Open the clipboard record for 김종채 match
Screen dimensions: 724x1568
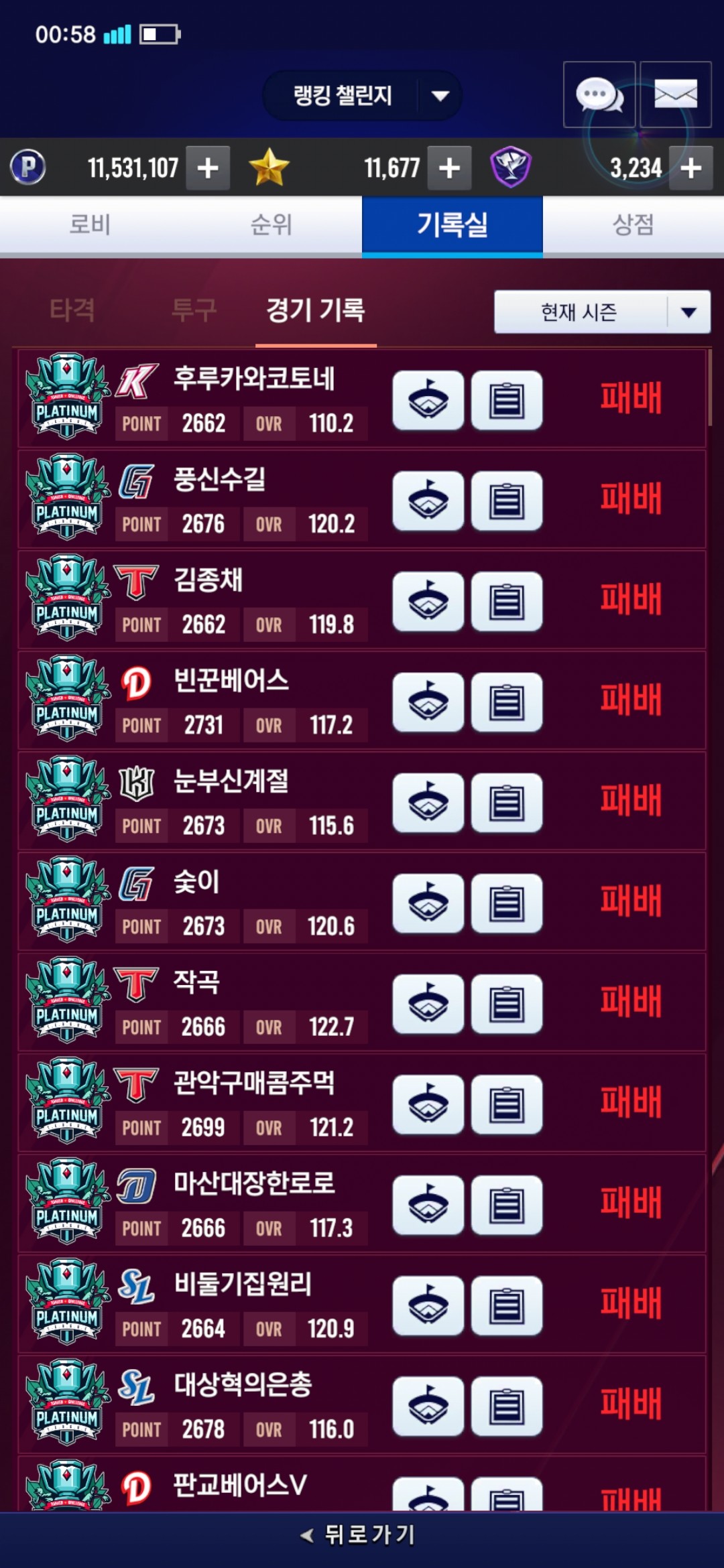coord(506,601)
